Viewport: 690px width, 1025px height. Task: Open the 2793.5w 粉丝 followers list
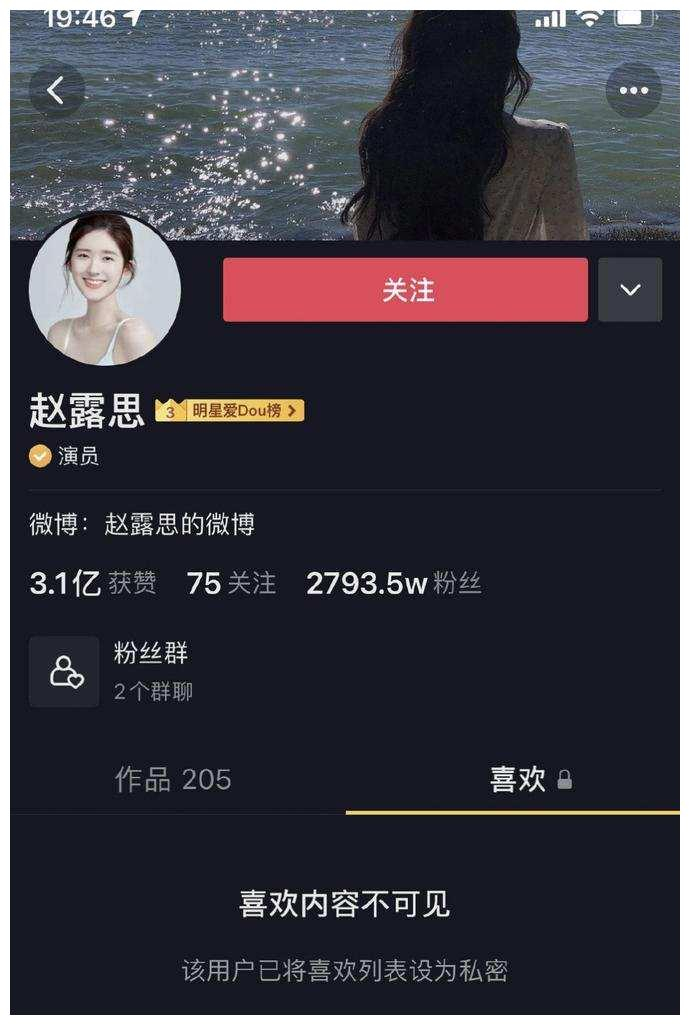pyautogui.click(x=393, y=584)
